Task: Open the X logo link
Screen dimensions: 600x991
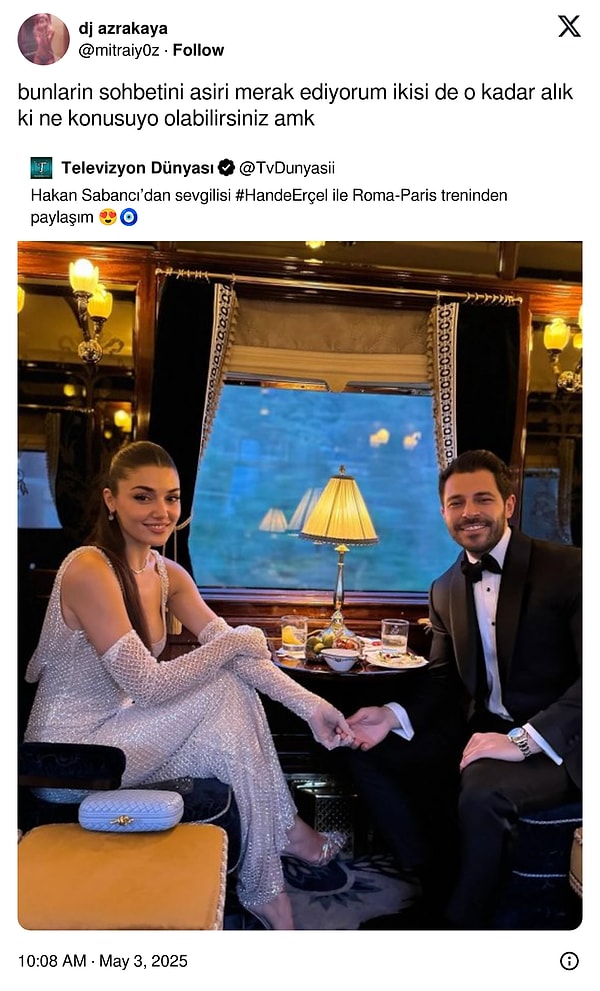Action: (x=569, y=27)
